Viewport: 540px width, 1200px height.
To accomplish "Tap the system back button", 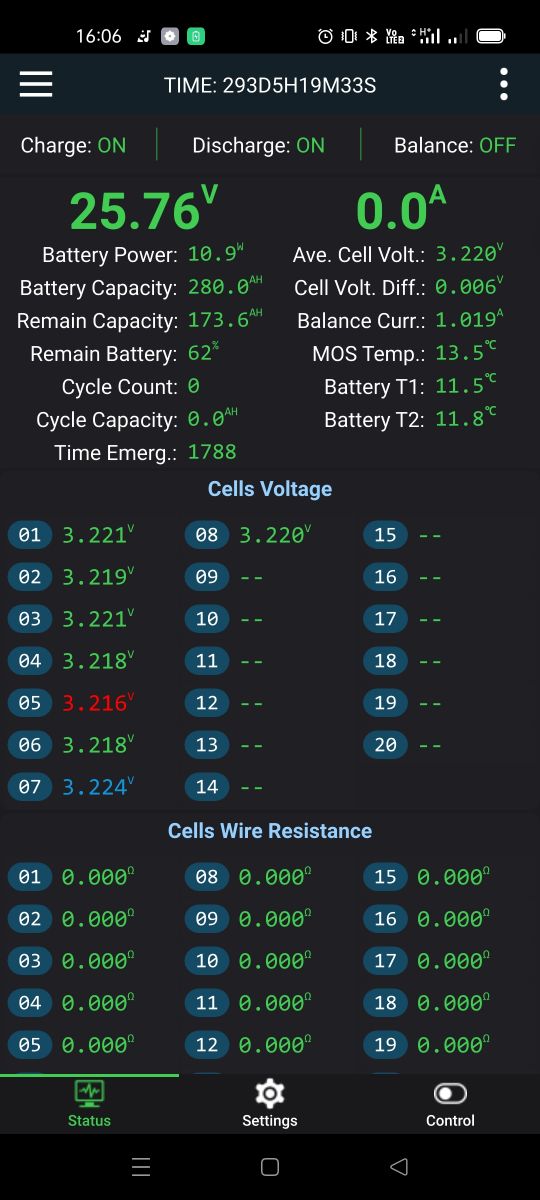I will [x=399, y=1166].
